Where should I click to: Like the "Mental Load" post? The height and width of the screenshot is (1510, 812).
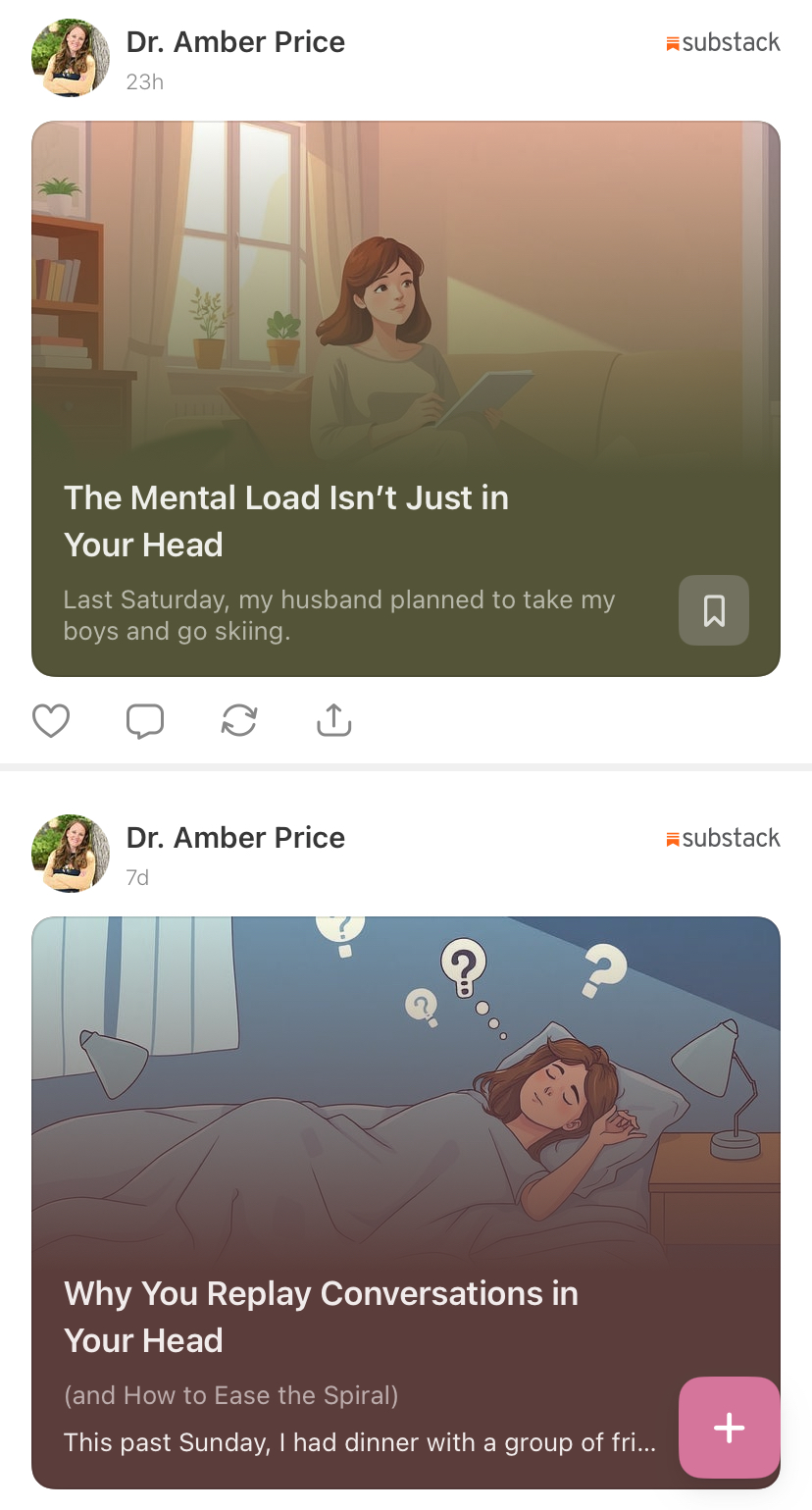(51, 721)
